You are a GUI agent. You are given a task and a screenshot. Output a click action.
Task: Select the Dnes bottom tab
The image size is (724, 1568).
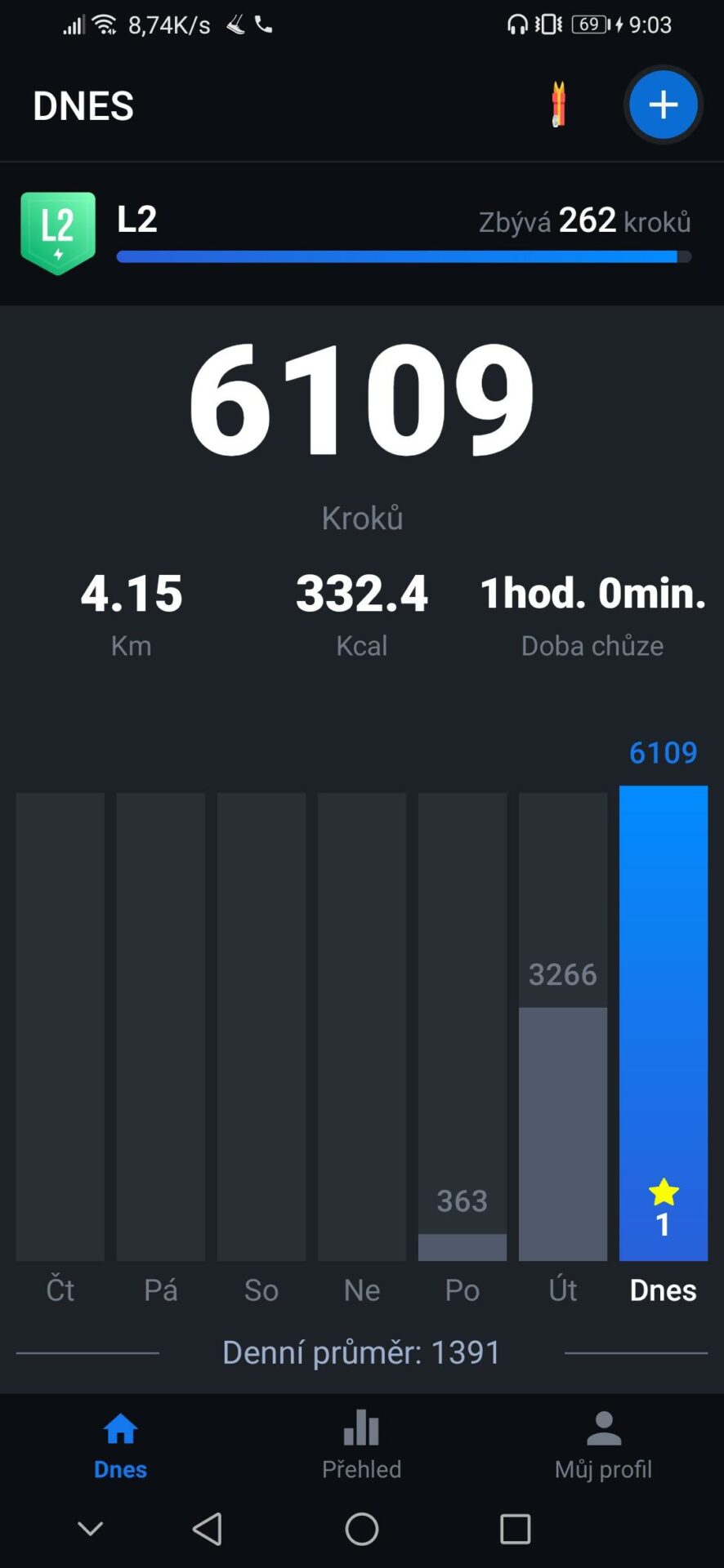pyautogui.click(x=120, y=1445)
